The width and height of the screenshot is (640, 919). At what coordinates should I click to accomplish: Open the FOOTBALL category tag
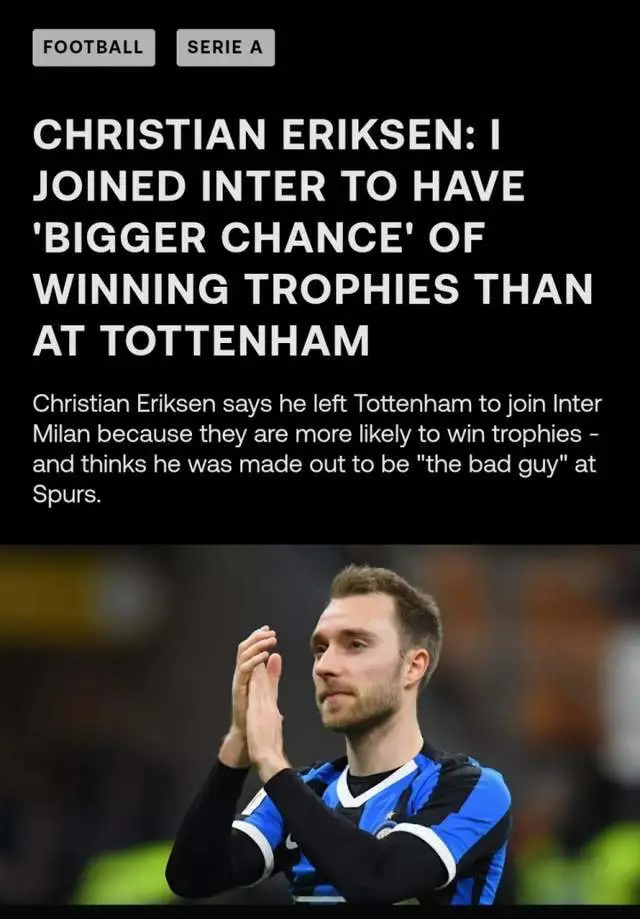point(93,47)
